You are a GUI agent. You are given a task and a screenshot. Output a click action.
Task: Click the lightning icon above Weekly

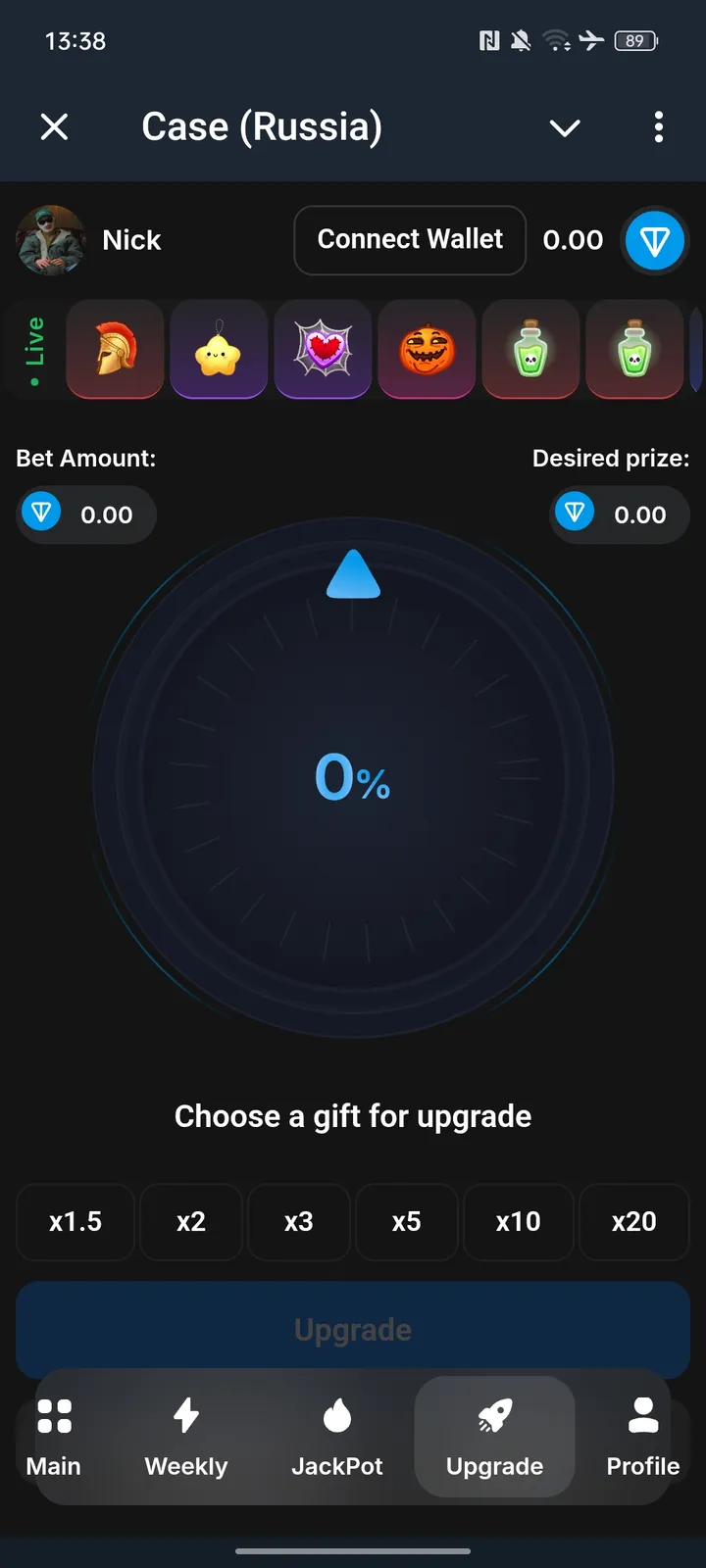pos(185,1414)
